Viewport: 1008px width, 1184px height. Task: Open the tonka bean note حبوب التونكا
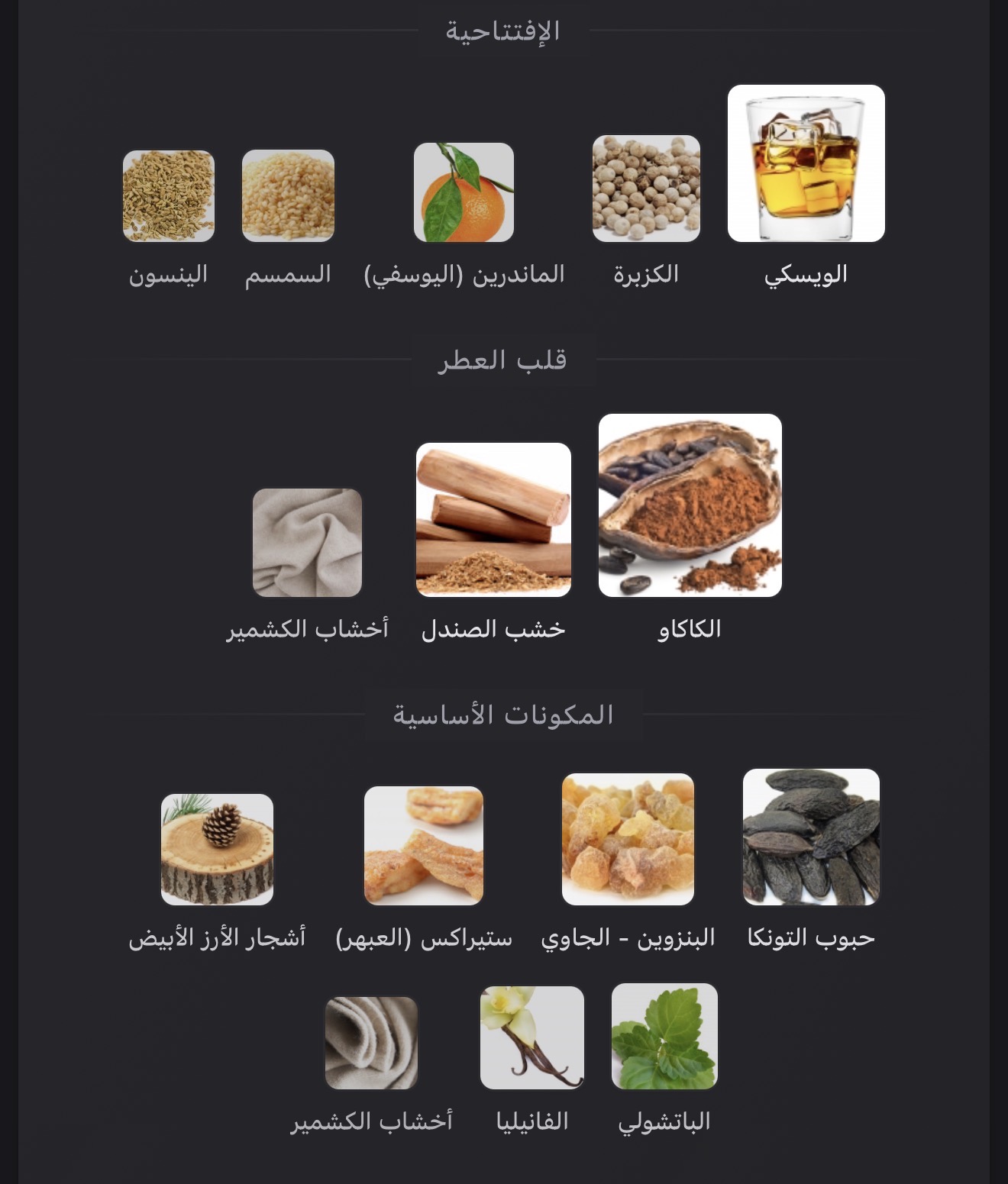[811, 837]
